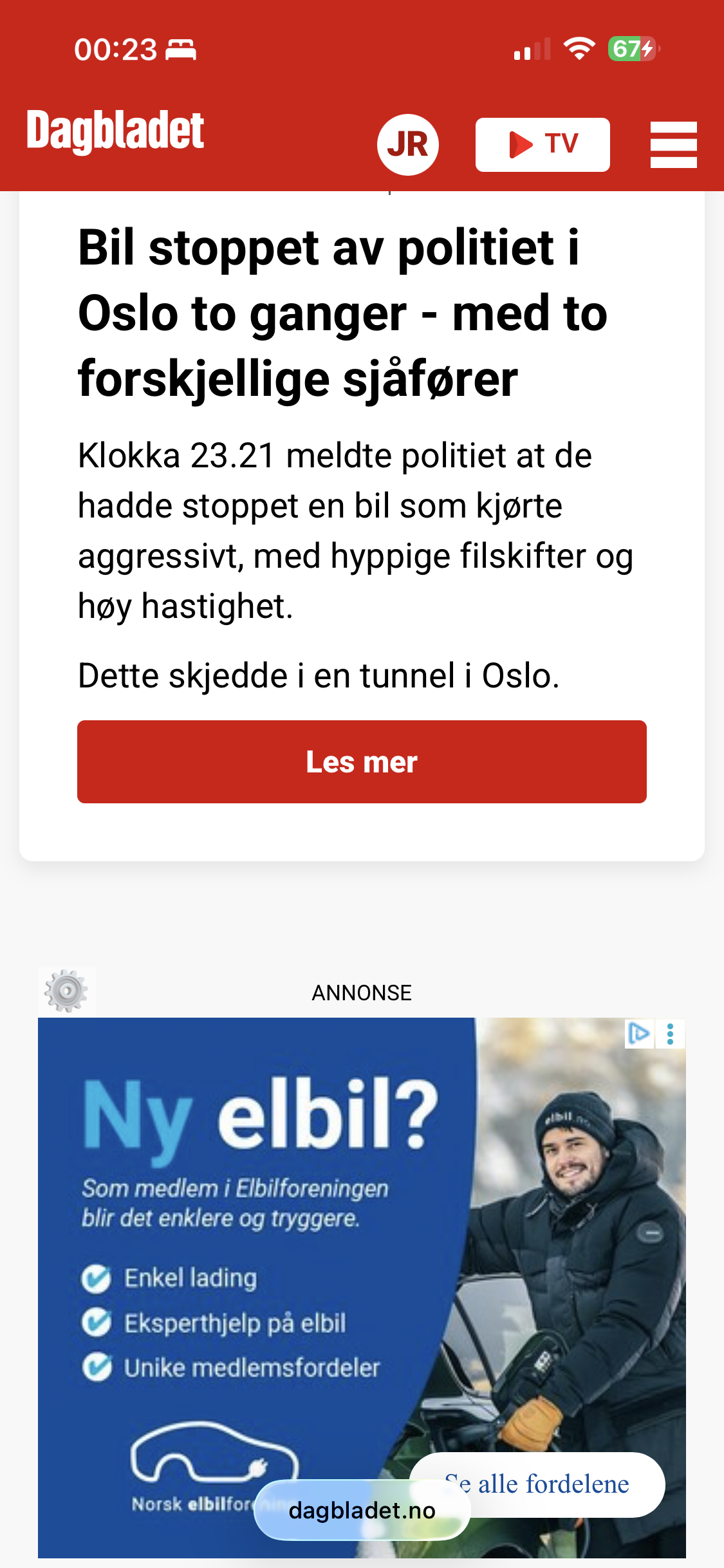Open the ad's three-dot options
The width and height of the screenshot is (724, 1568).
coord(671,1034)
